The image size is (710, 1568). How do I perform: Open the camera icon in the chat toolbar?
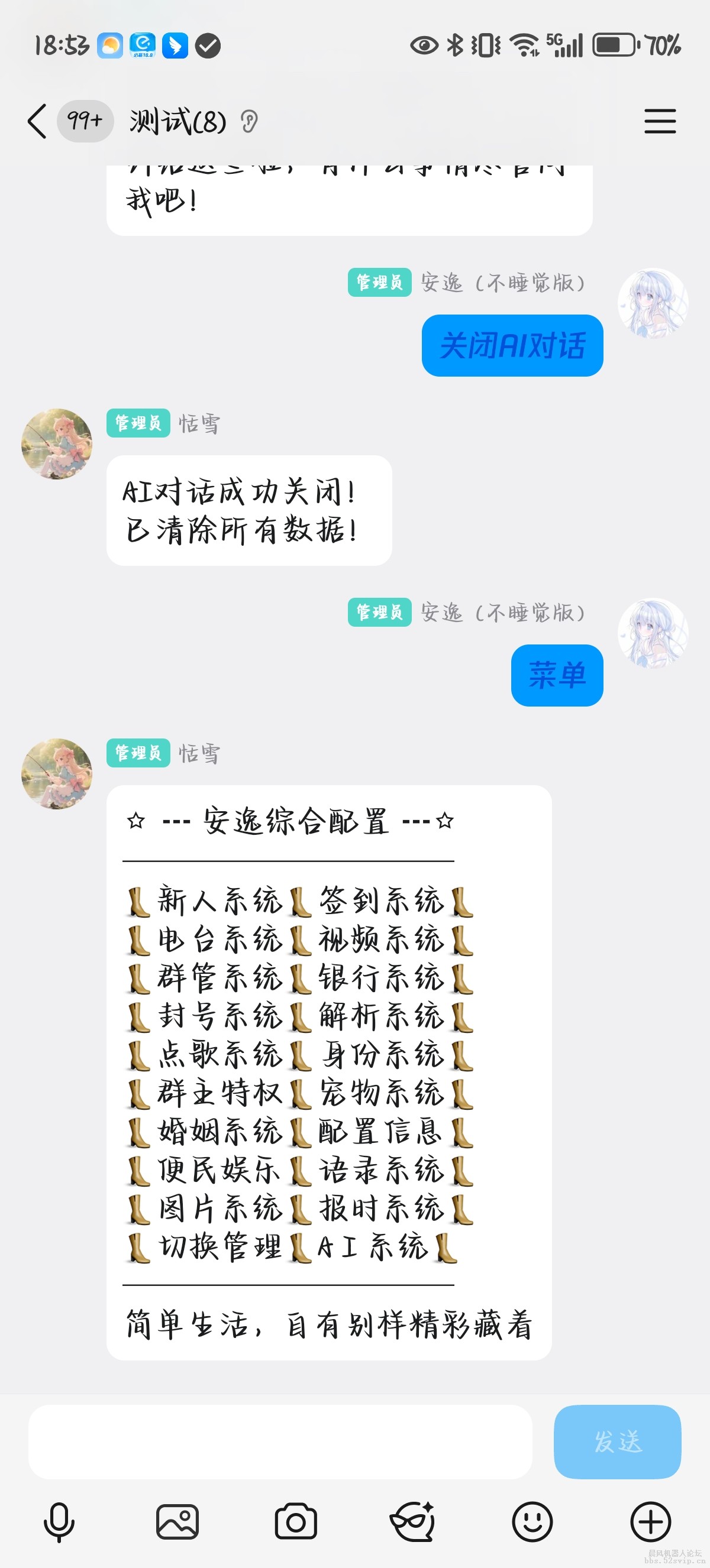295,1520
